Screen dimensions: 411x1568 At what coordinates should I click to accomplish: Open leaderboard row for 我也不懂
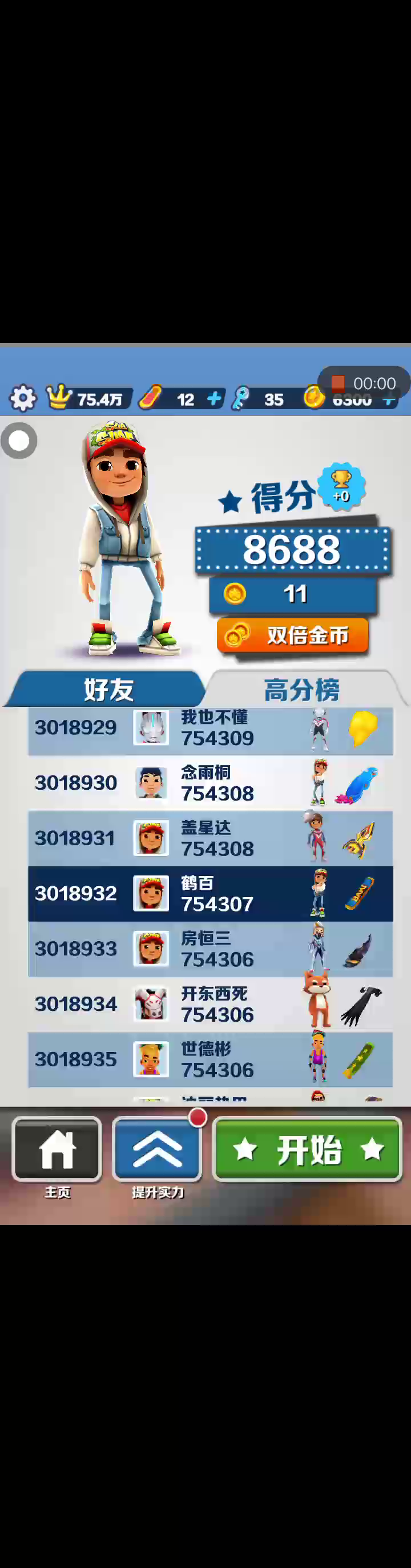[x=209, y=729]
